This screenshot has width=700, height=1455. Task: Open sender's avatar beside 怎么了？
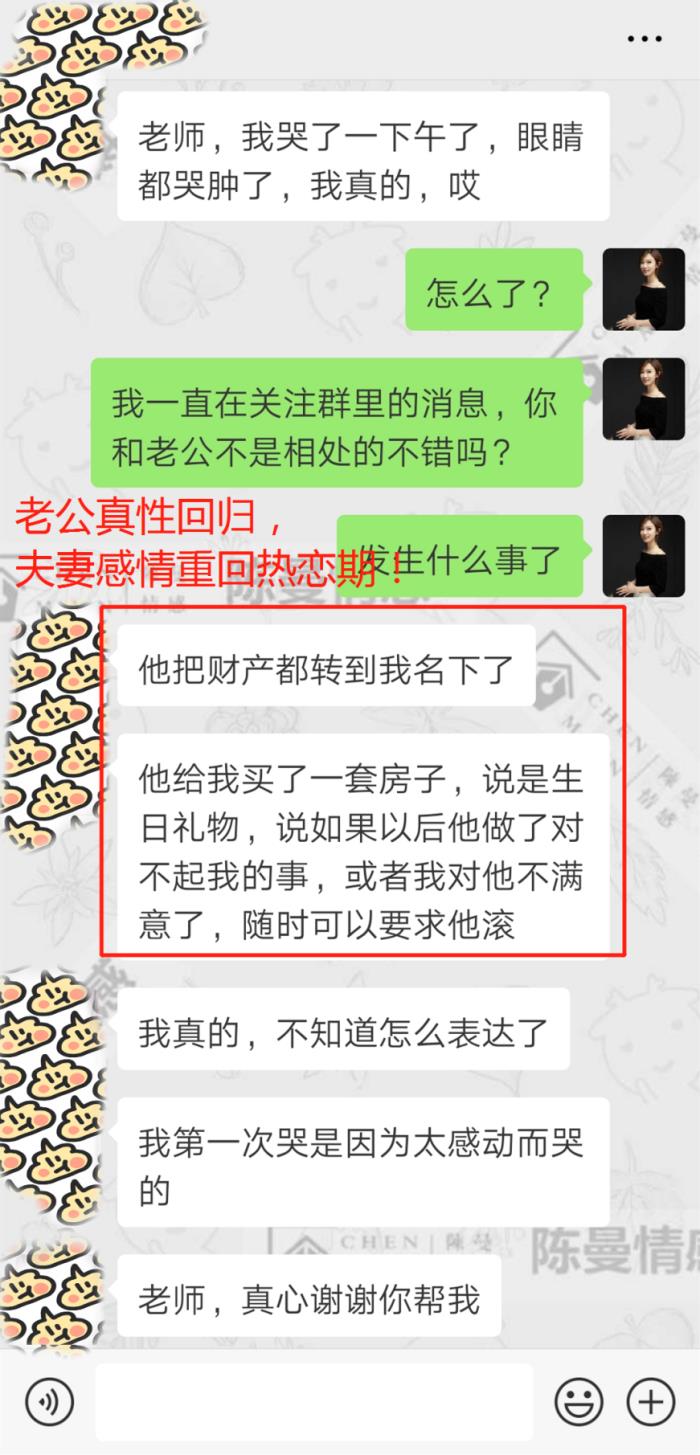tap(643, 290)
